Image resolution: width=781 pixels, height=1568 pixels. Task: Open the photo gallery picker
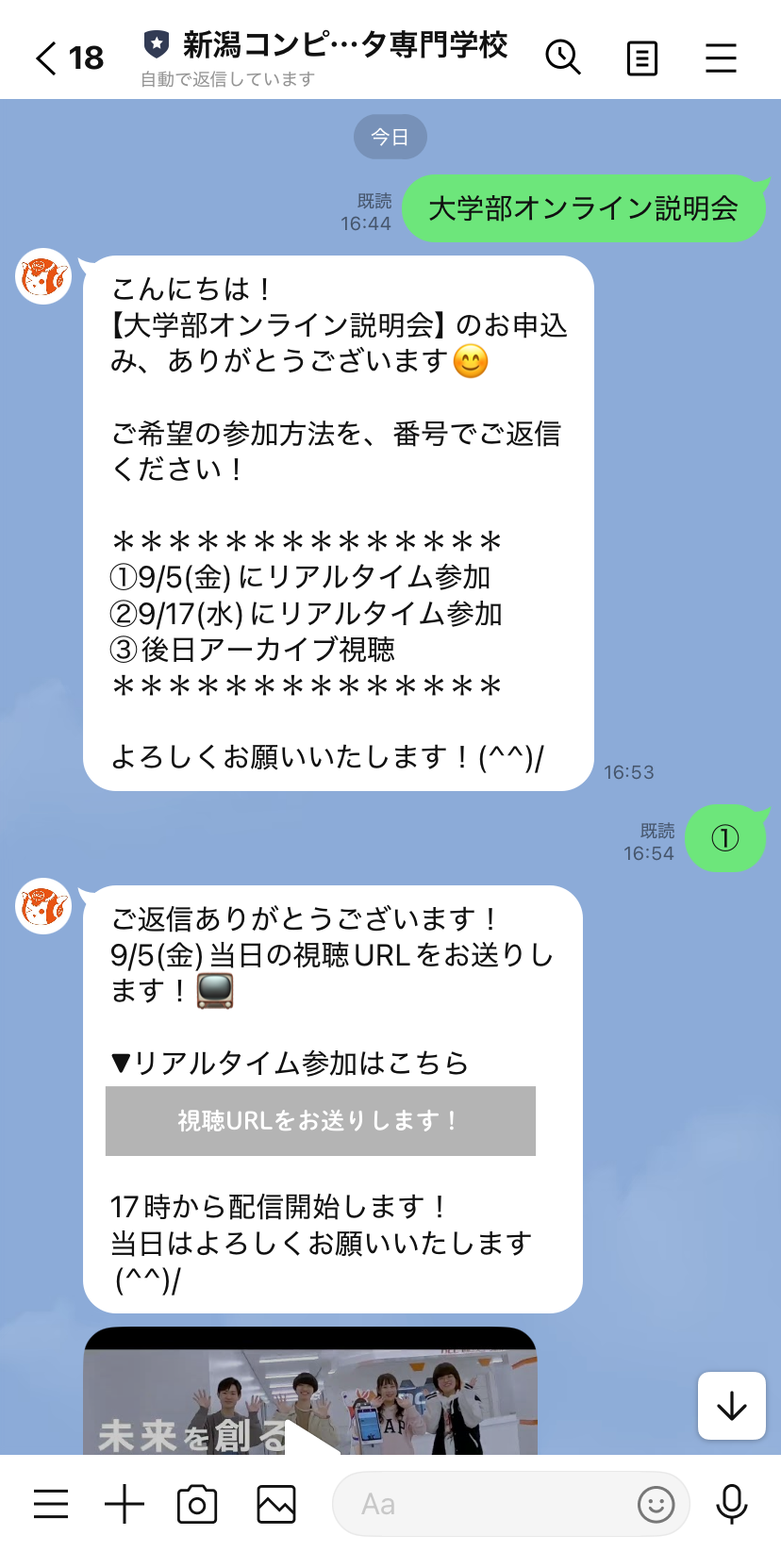coord(276,1504)
